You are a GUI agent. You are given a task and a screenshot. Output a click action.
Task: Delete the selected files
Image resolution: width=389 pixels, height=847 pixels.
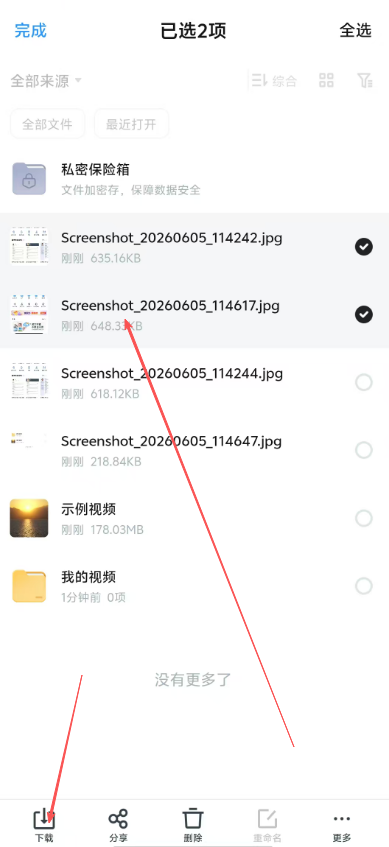point(193,825)
